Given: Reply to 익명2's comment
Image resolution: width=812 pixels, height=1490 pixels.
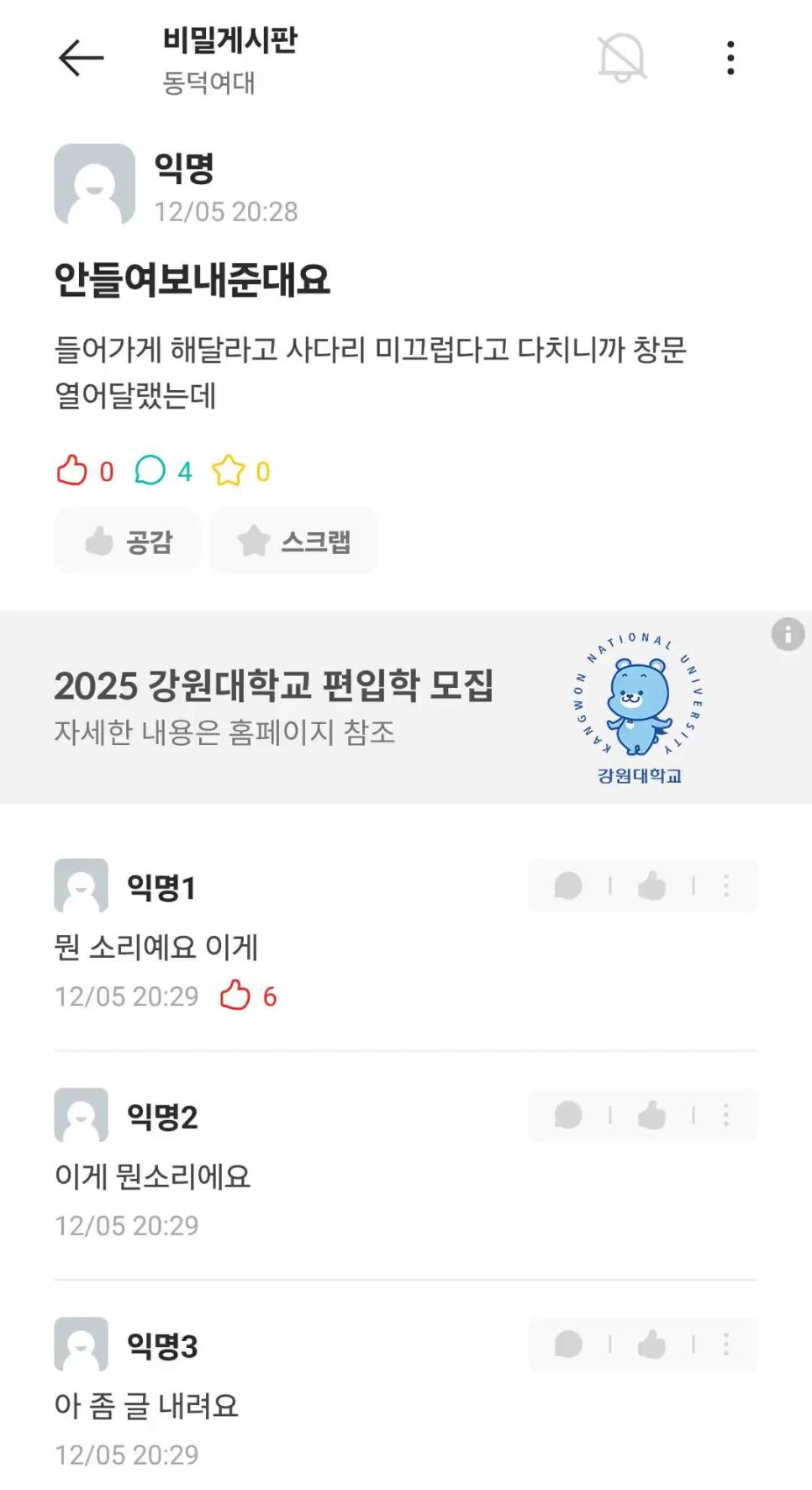Looking at the screenshot, I should (568, 1115).
